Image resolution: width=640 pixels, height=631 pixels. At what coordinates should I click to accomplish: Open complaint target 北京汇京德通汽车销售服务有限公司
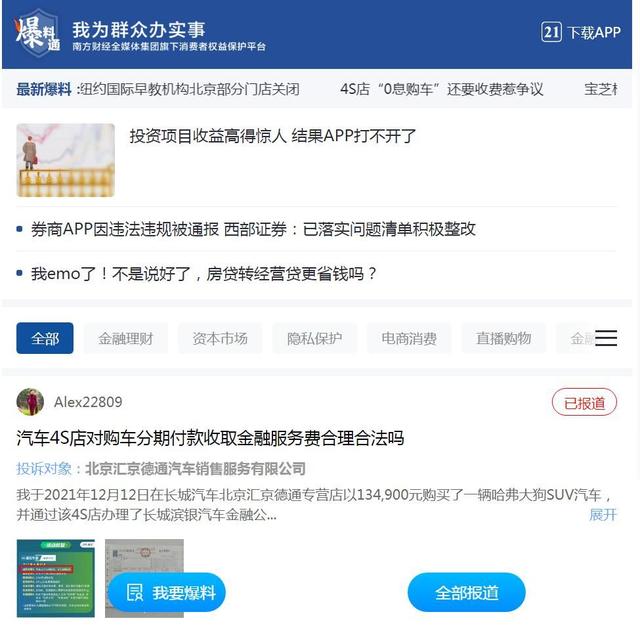coord(195,468)
